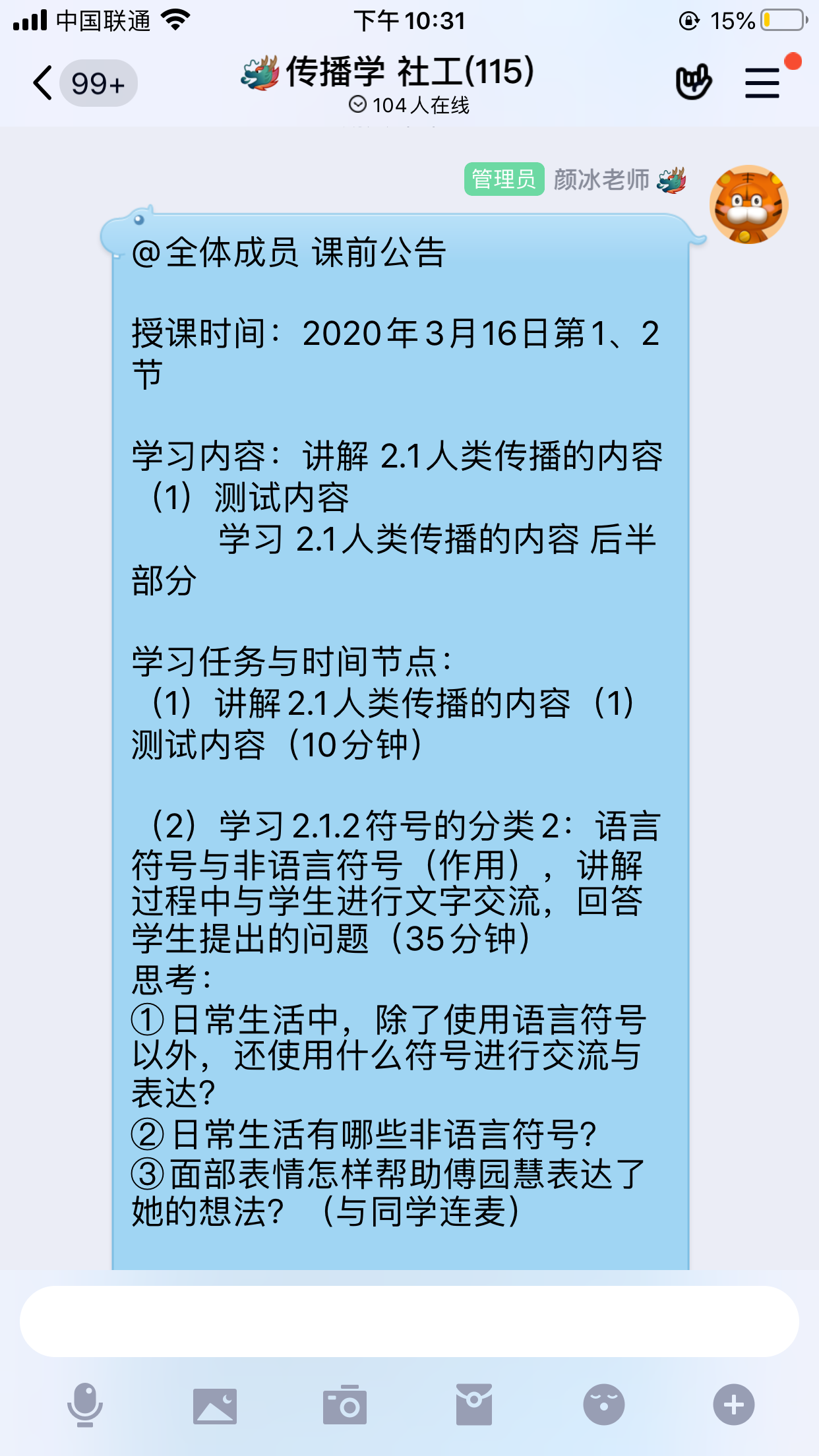Open 颜冰老师's tiger avatar profile
Screen dimensions: 819x1456
point(748,204)
